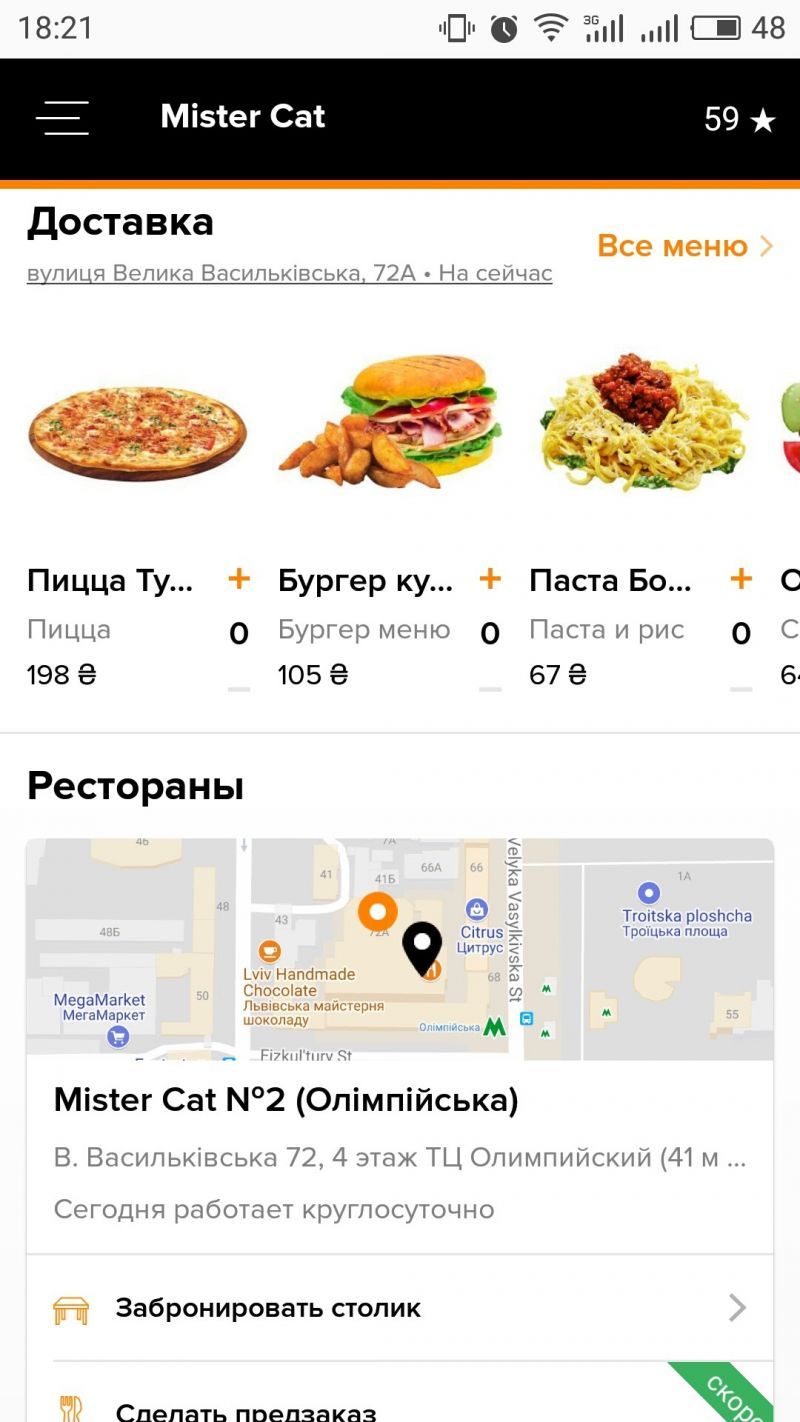Viewport: 800px width, 1422px height.
Task: Decrease Бургер ку… quantity with minus
Action: [x=489, y=688]
